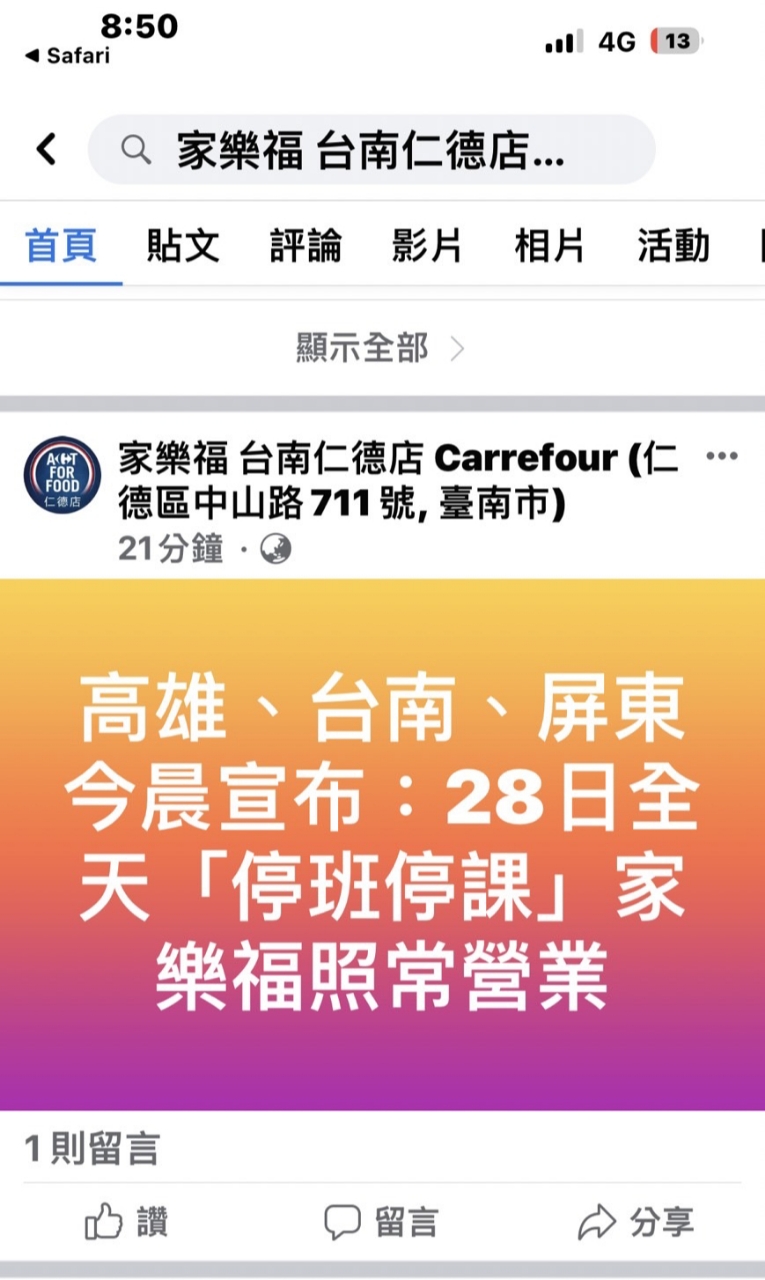Share the post with 分享
Viewport: 765px width, 1280px height.
tap(636, 1222)
